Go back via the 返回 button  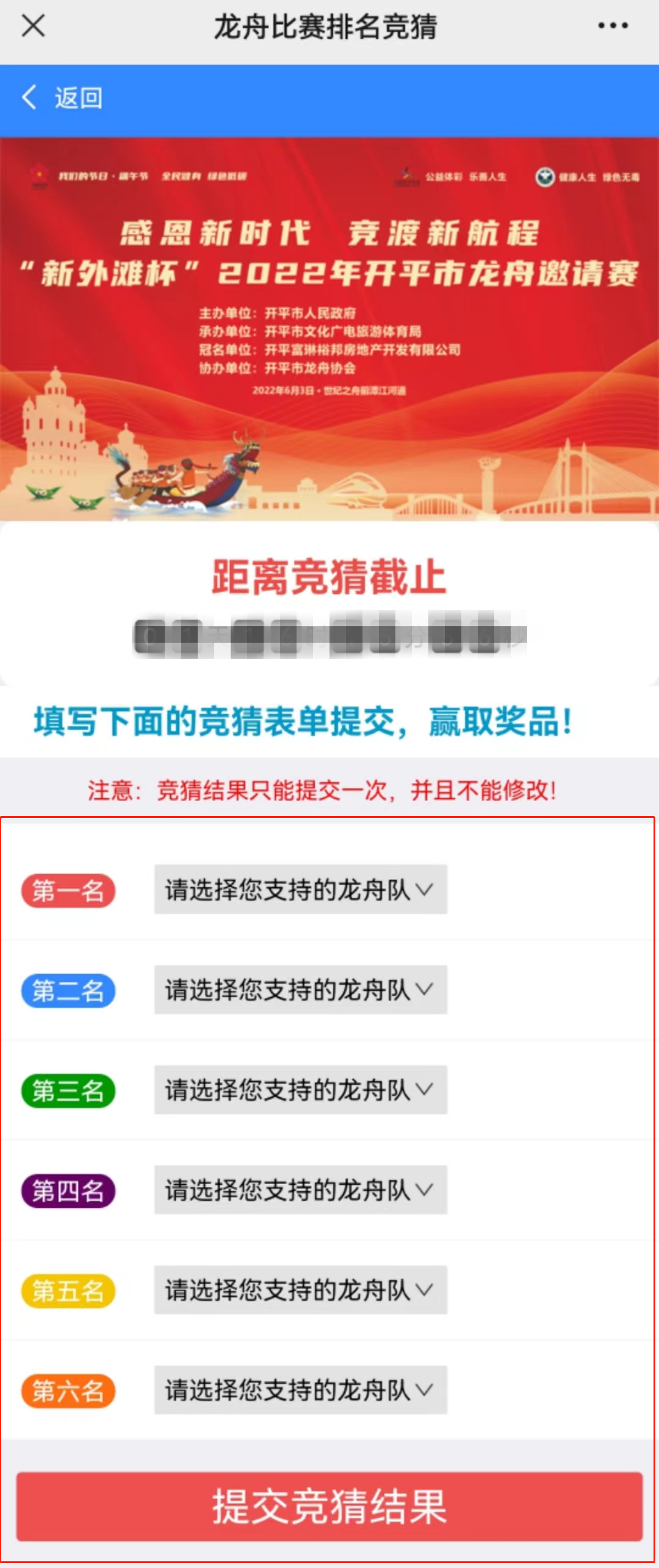point(62,98)
